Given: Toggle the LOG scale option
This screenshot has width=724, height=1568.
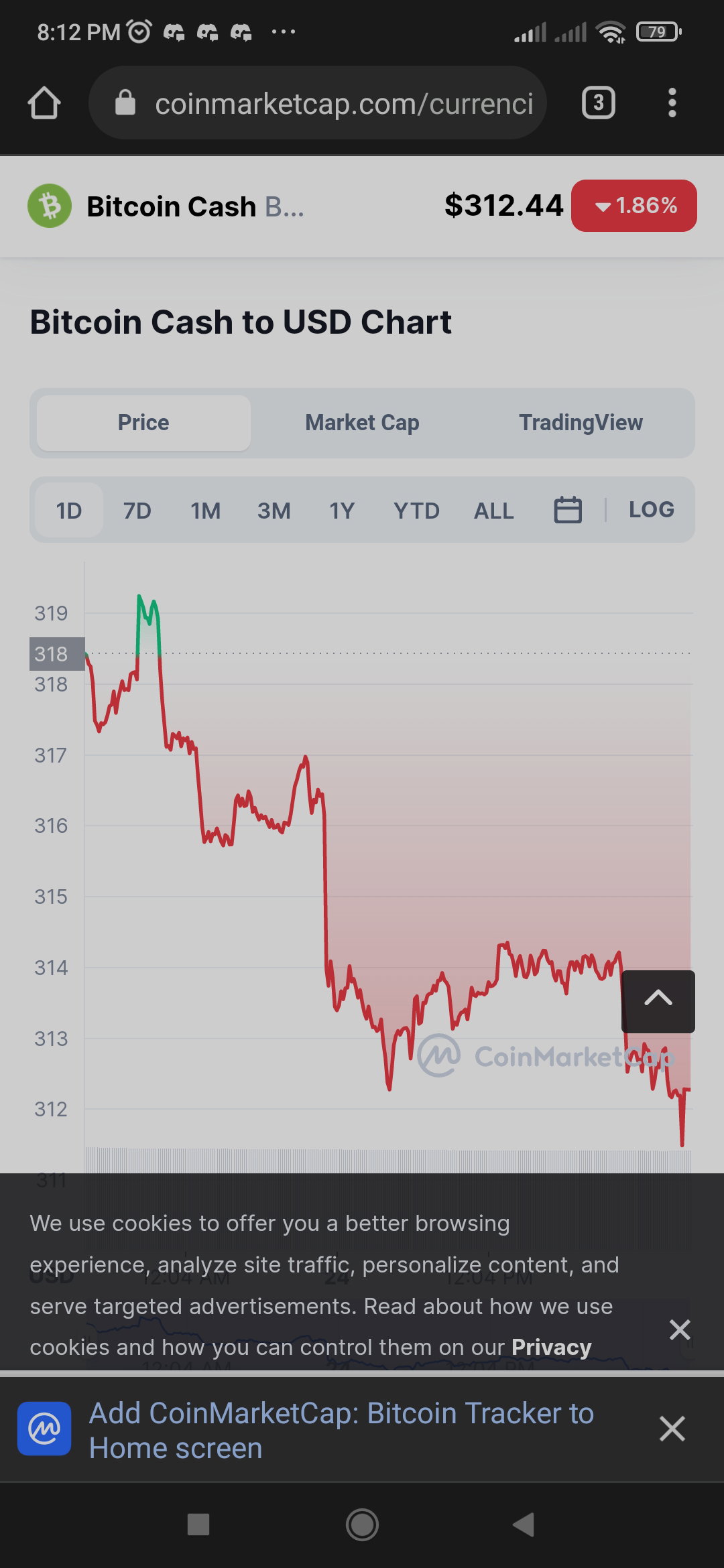Looking at the screenshot, I should (652, 509).
